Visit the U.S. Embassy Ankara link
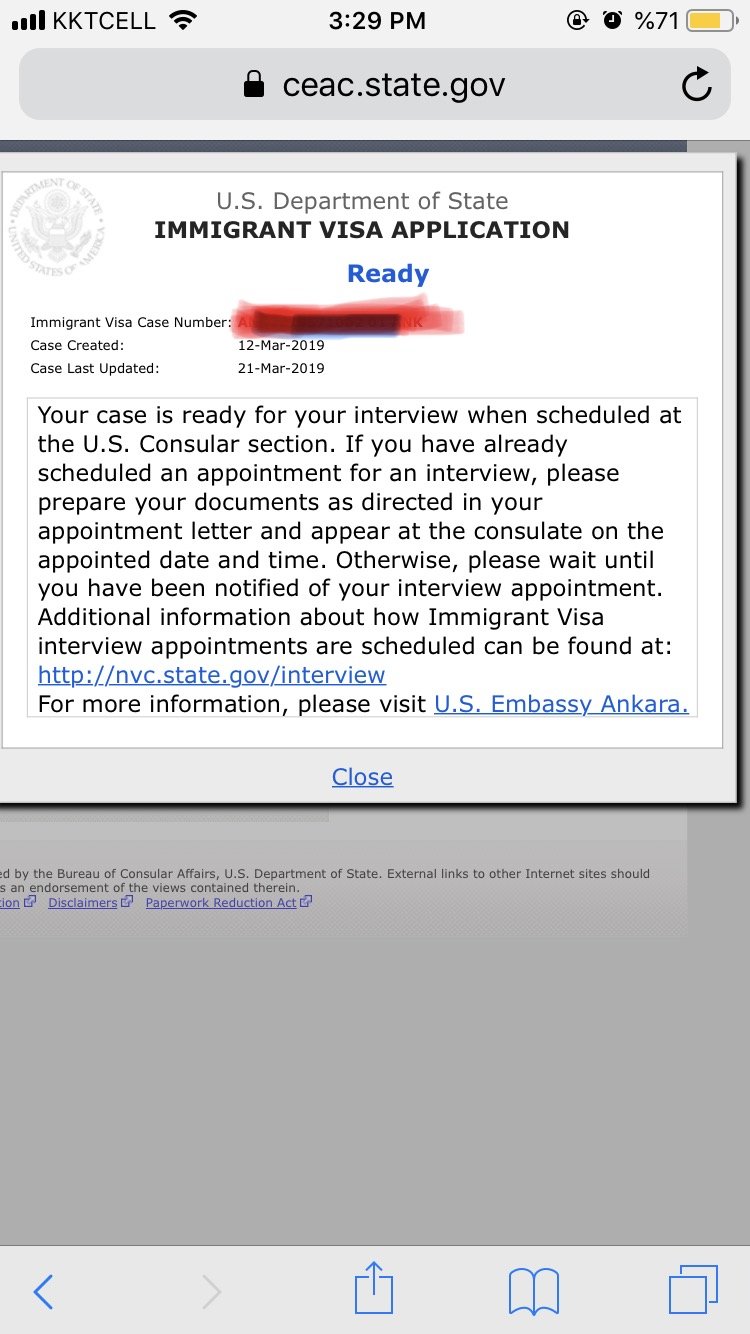 [x=561, y=704]
